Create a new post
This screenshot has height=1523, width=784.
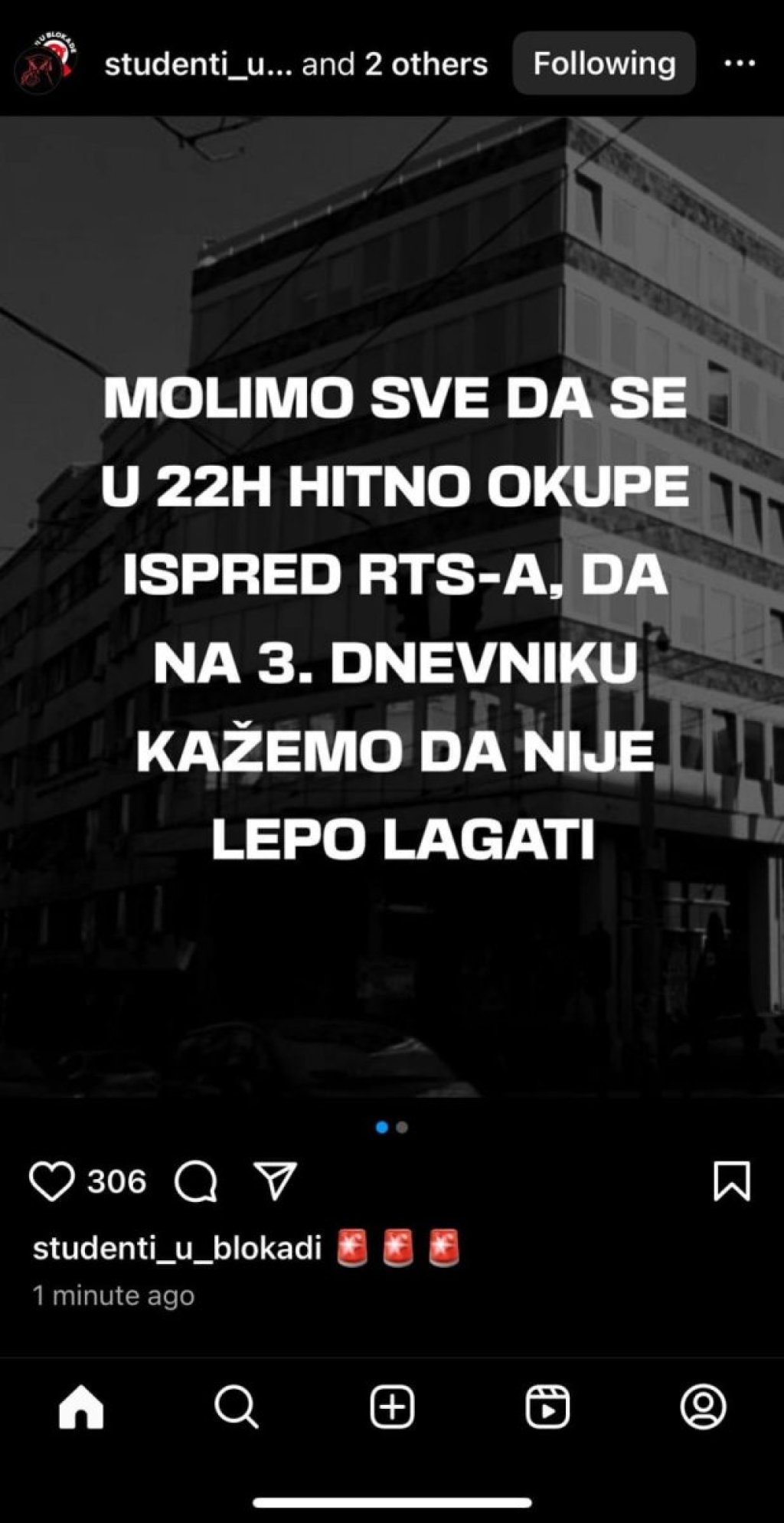pyautogui.click(x=392, y=1407)
